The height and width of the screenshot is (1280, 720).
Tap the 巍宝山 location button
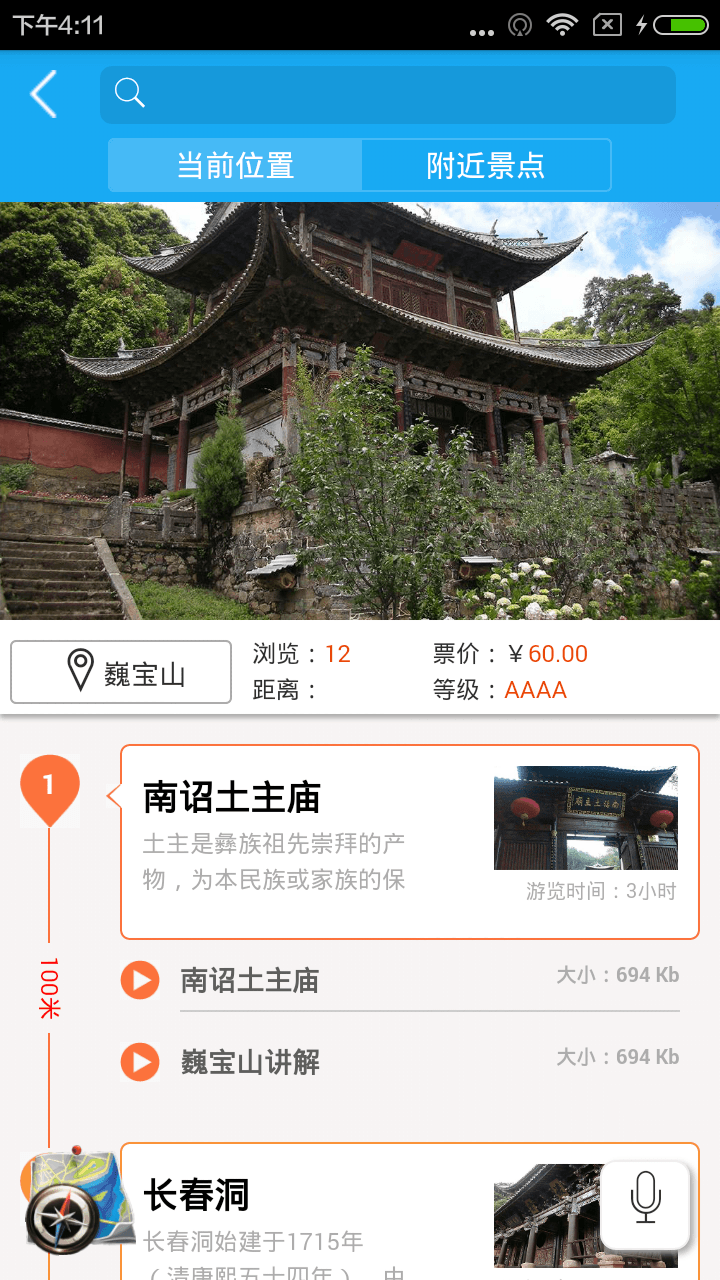click(x=121, y=672)
